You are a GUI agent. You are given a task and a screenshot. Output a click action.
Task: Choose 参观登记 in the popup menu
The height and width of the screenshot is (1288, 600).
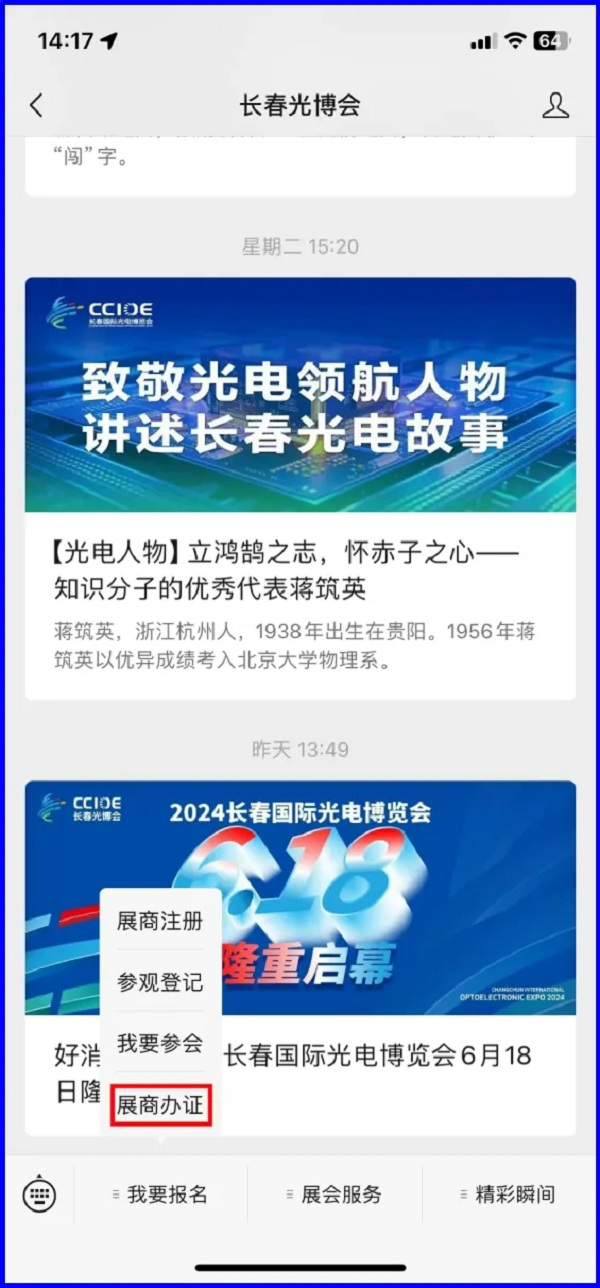pos(160,982)
